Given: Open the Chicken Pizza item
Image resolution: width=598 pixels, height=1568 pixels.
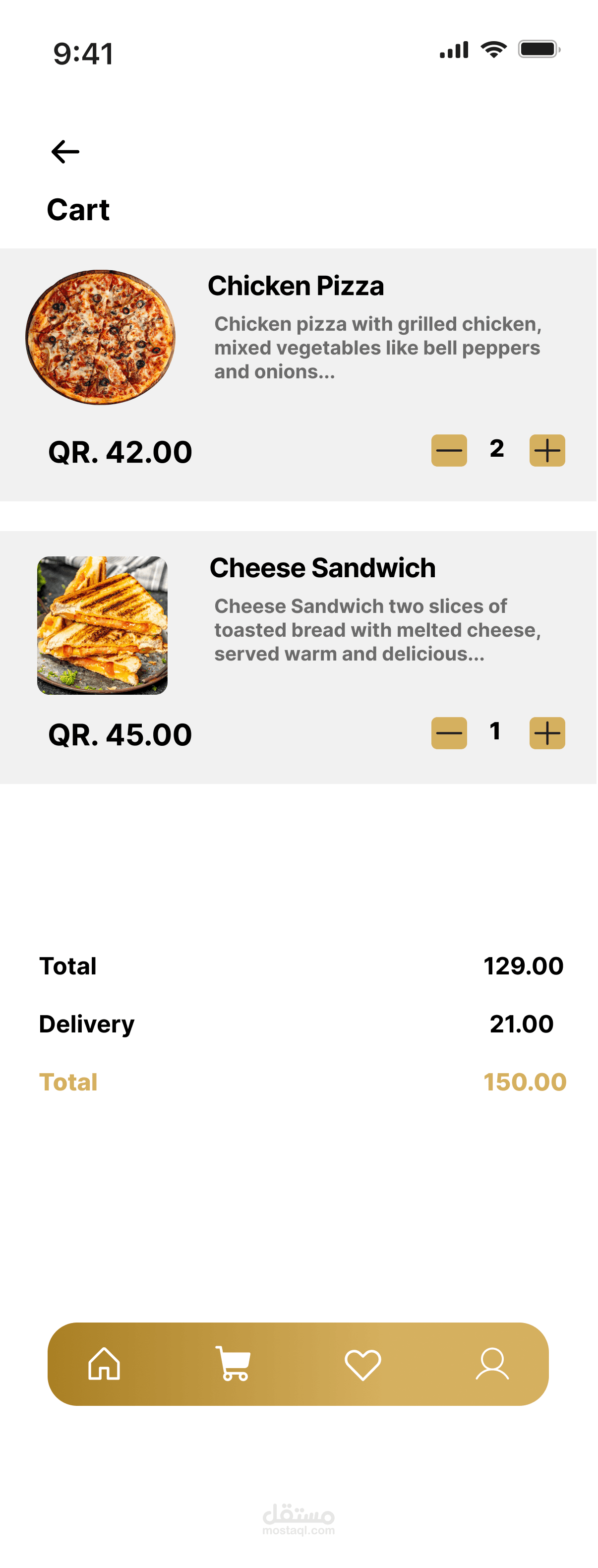Looking at the screenshot, I should pyautogui.click(x=296, y=286).
